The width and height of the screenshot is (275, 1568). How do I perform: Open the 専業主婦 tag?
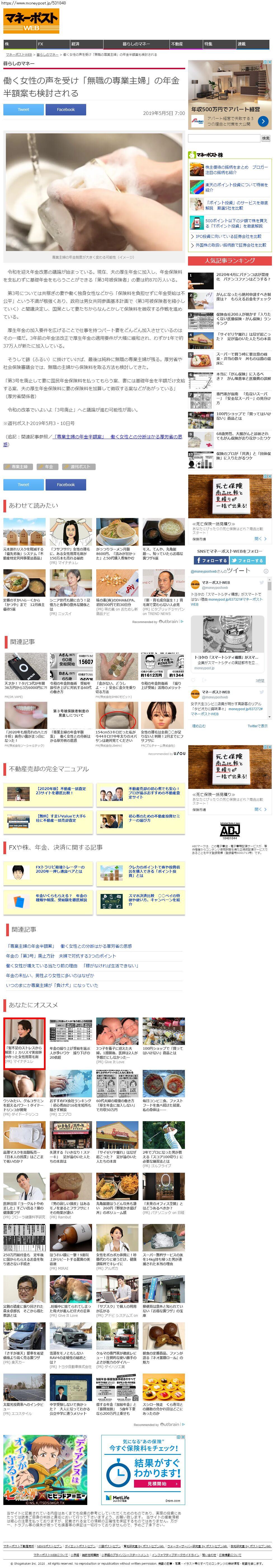(19, 467)
